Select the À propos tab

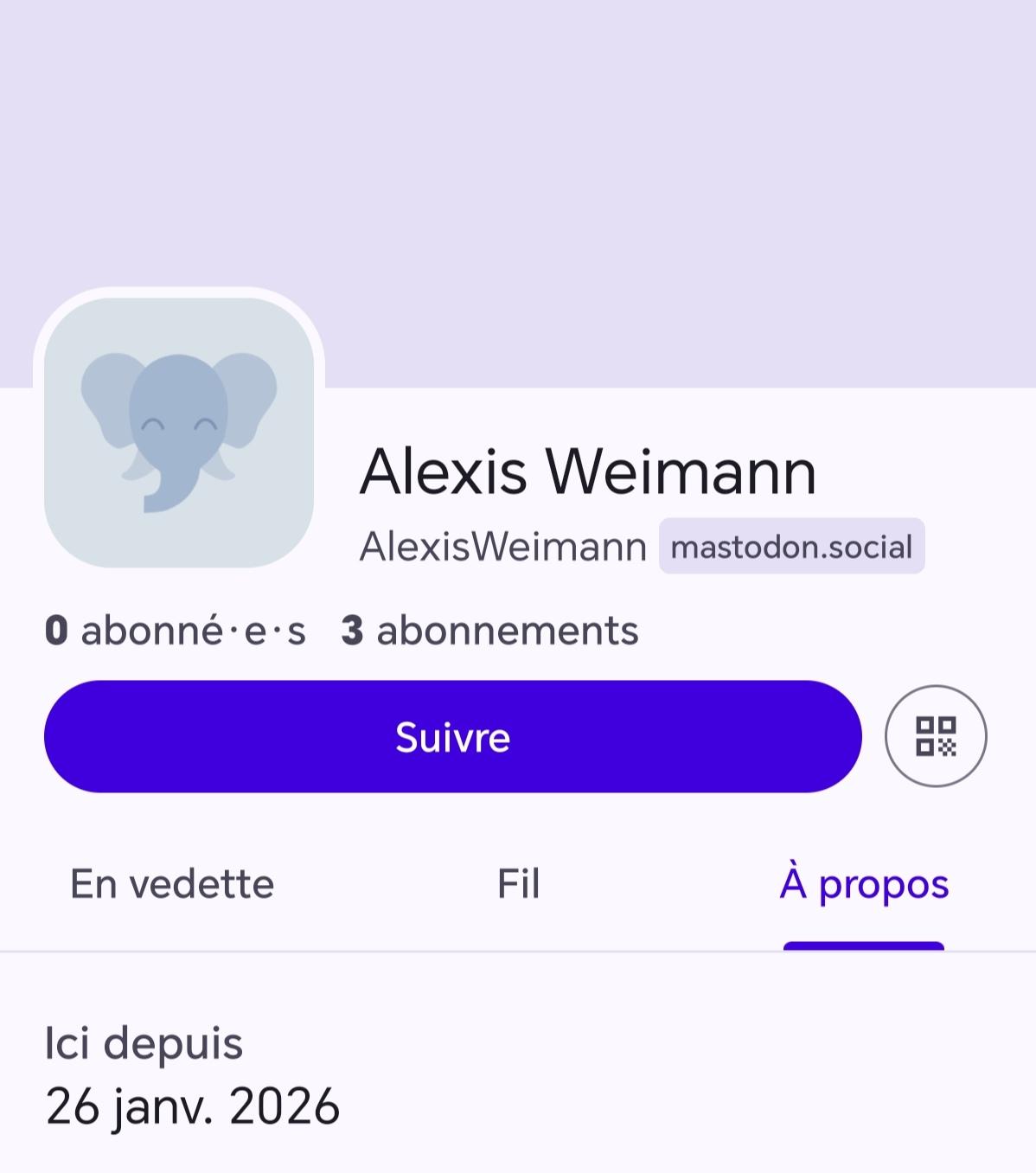[863, 884]
